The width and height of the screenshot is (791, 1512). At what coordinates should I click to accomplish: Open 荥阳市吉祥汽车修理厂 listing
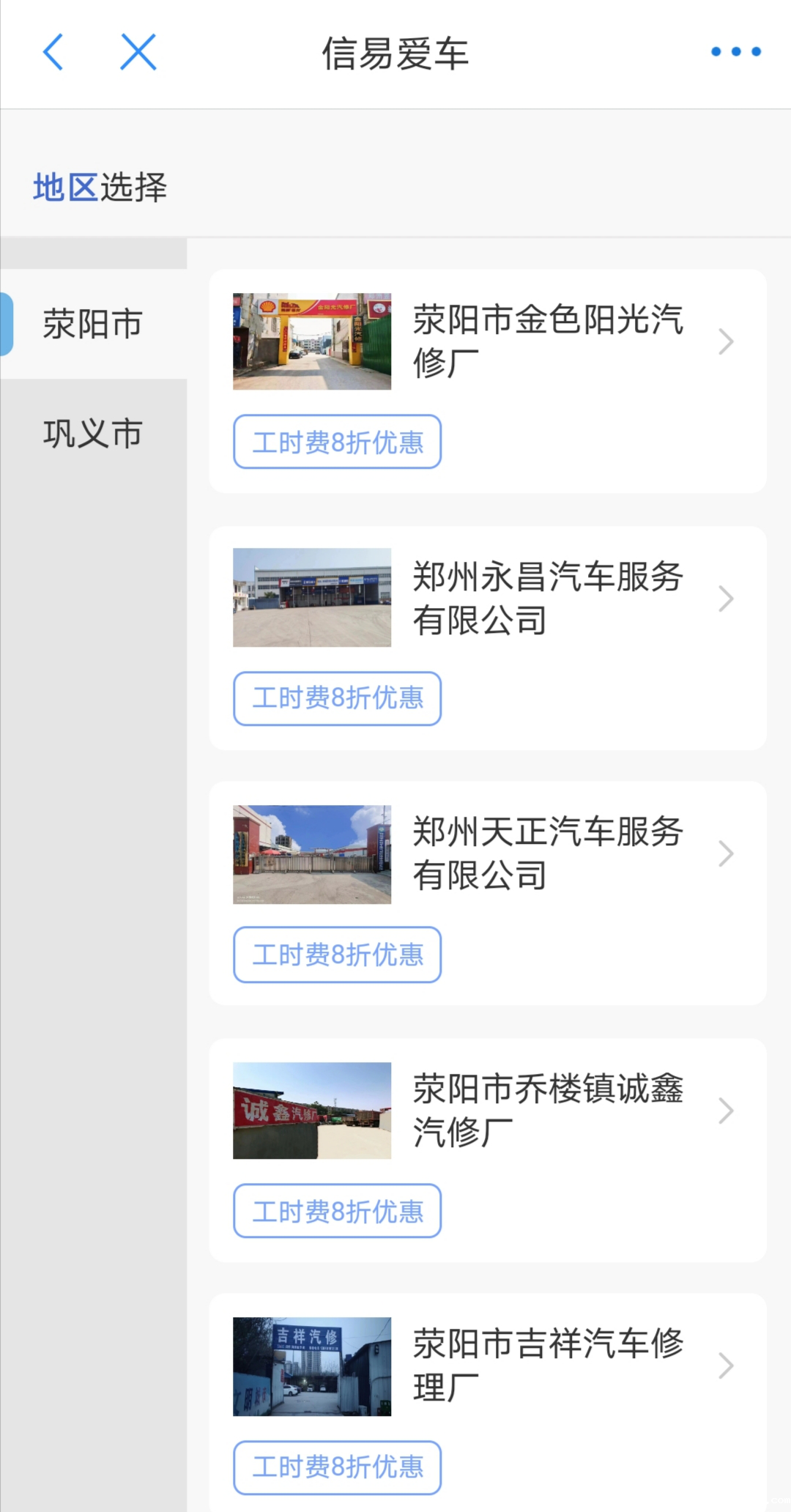[x=548, y=1365]
